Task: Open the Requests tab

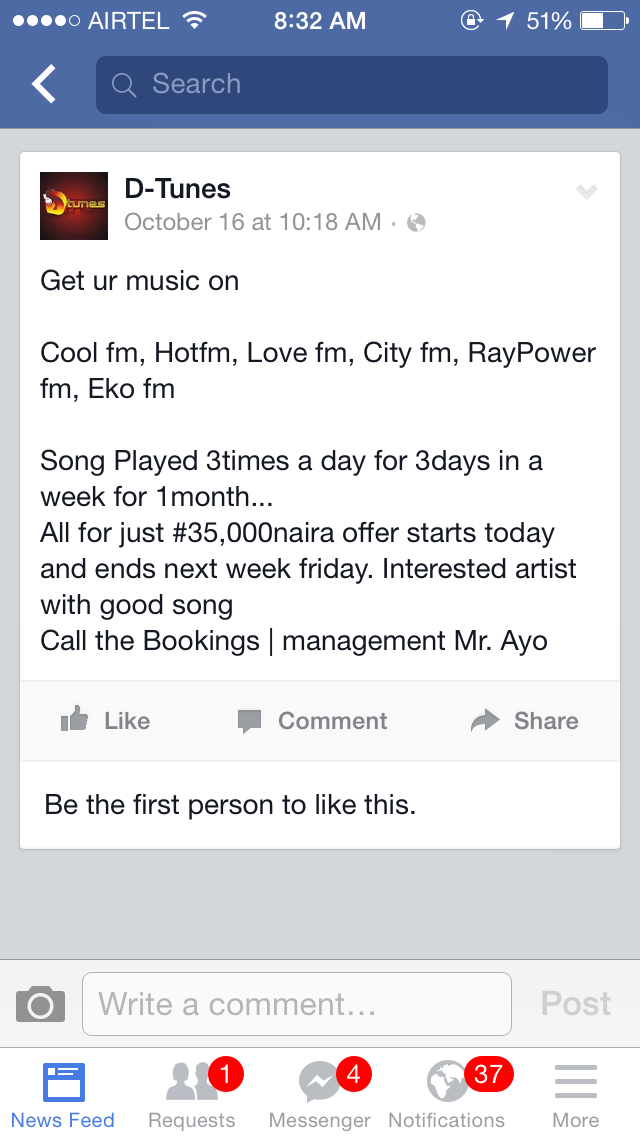Action: pos(192,1095)
